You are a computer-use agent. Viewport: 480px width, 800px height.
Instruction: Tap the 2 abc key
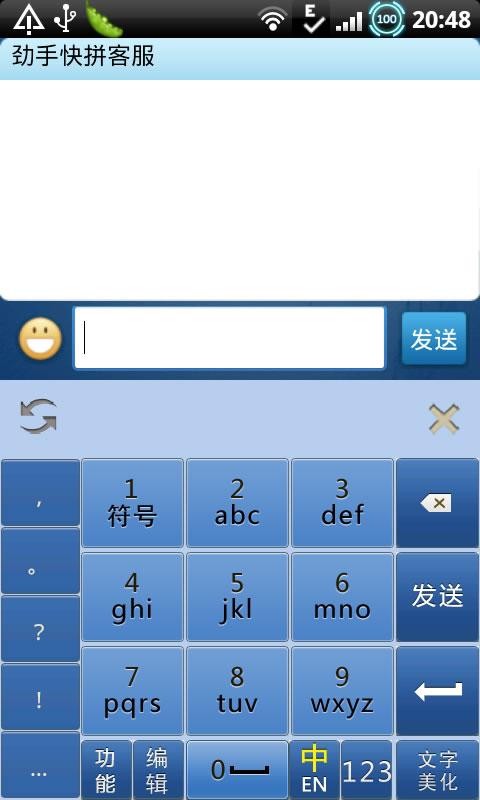[237, 503]
